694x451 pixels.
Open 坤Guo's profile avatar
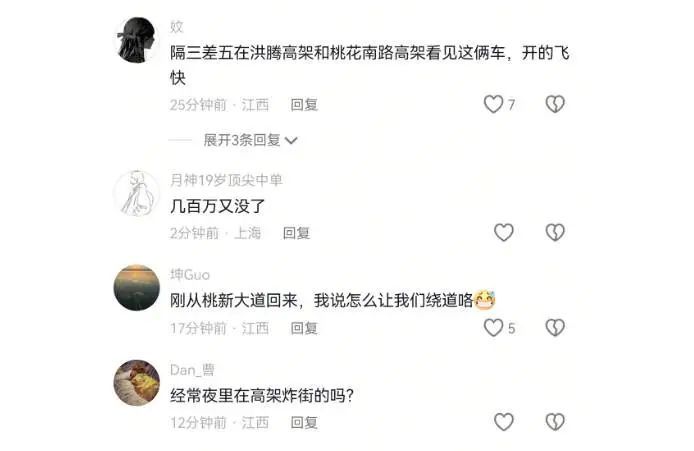pos(137,288)
